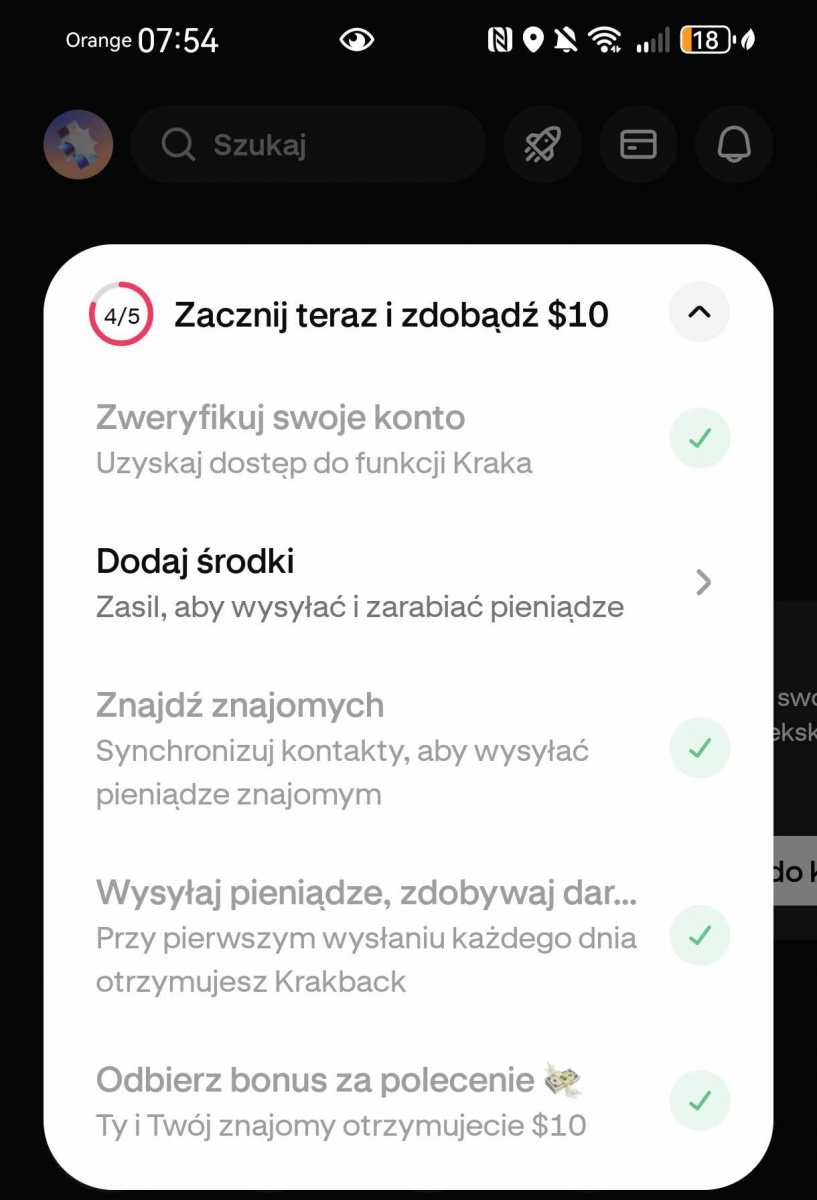Select the Wysyłaj pieniądze, zdobywaj dar... checklist entry
Viewport: 817px width, 1200px height.
366,891
